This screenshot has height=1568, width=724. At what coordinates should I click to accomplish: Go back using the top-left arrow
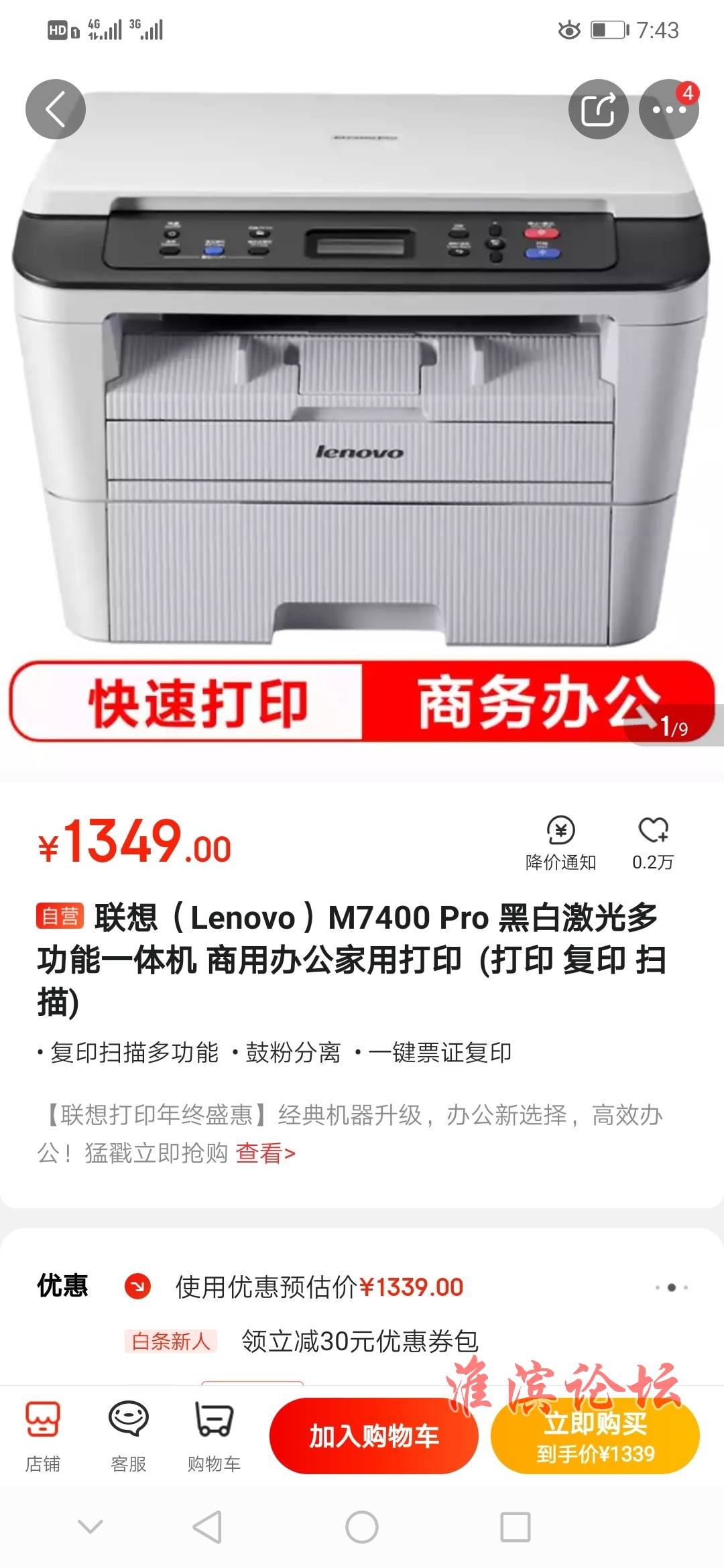coord(56,109)
